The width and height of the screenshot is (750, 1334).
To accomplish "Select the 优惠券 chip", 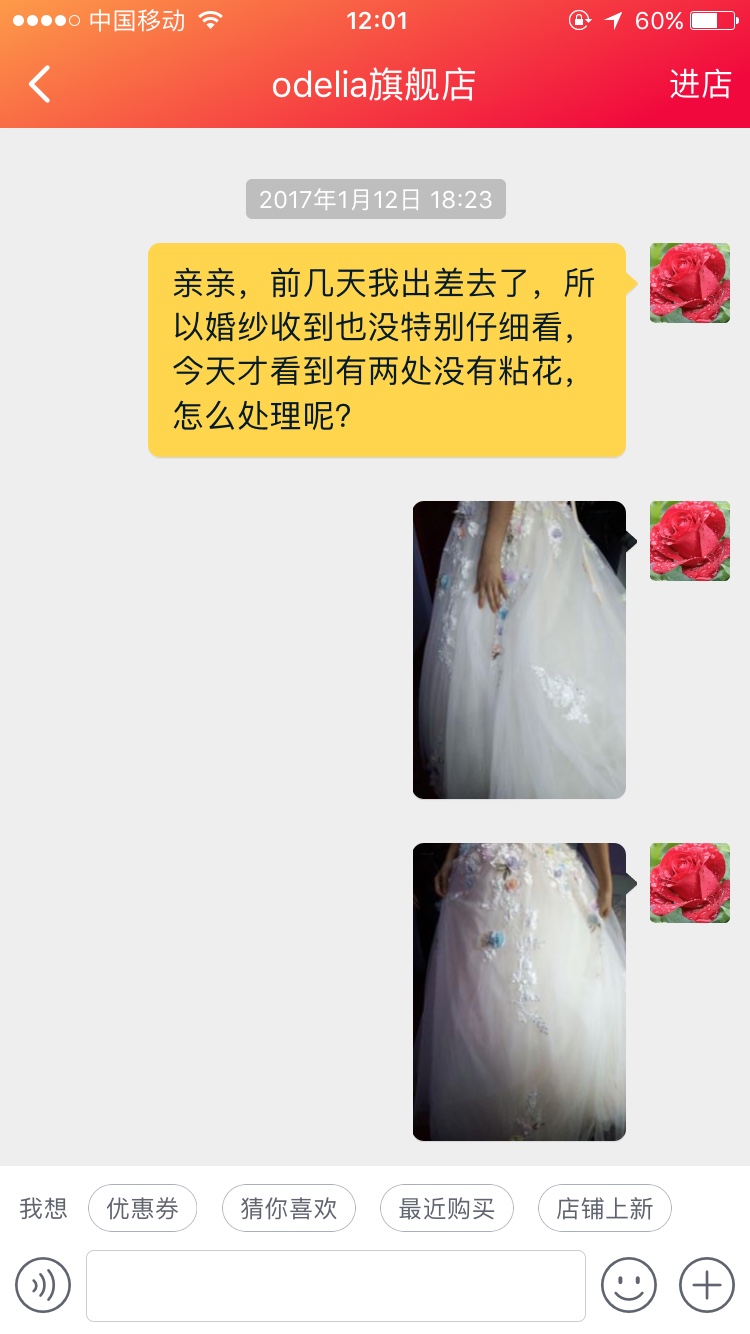I will coord(142,1209).
